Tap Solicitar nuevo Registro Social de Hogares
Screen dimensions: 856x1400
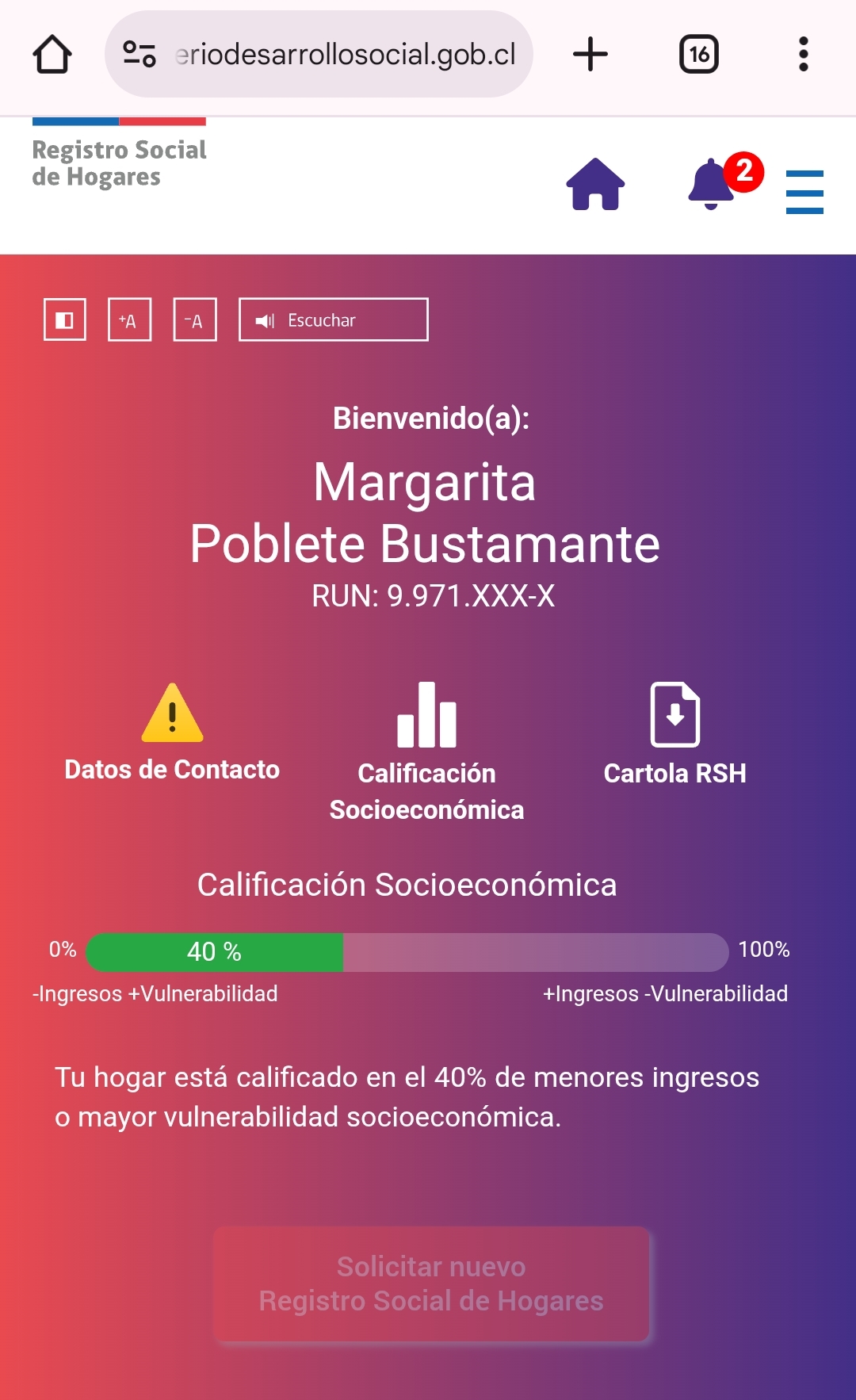tap(431, 1283)
